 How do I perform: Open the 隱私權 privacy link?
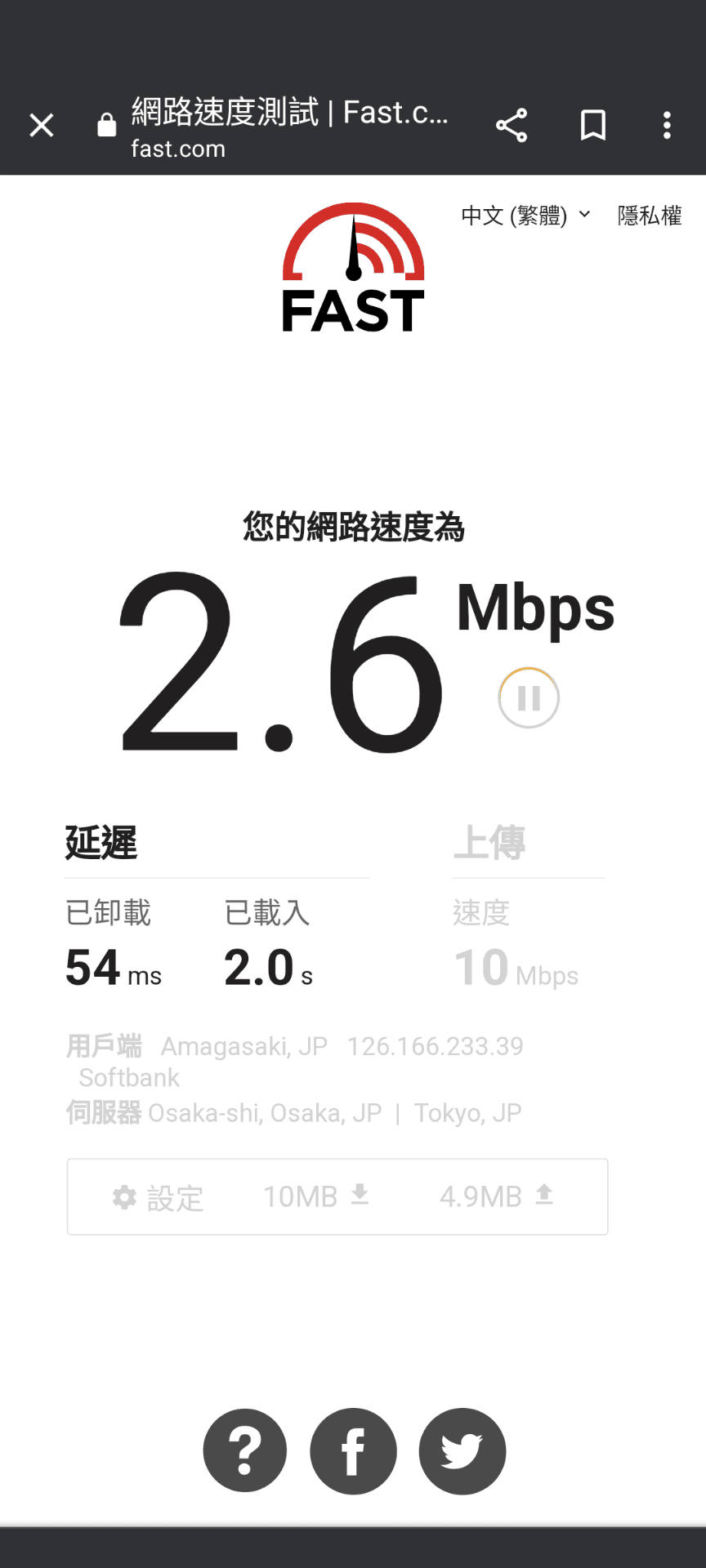(650, 215)
